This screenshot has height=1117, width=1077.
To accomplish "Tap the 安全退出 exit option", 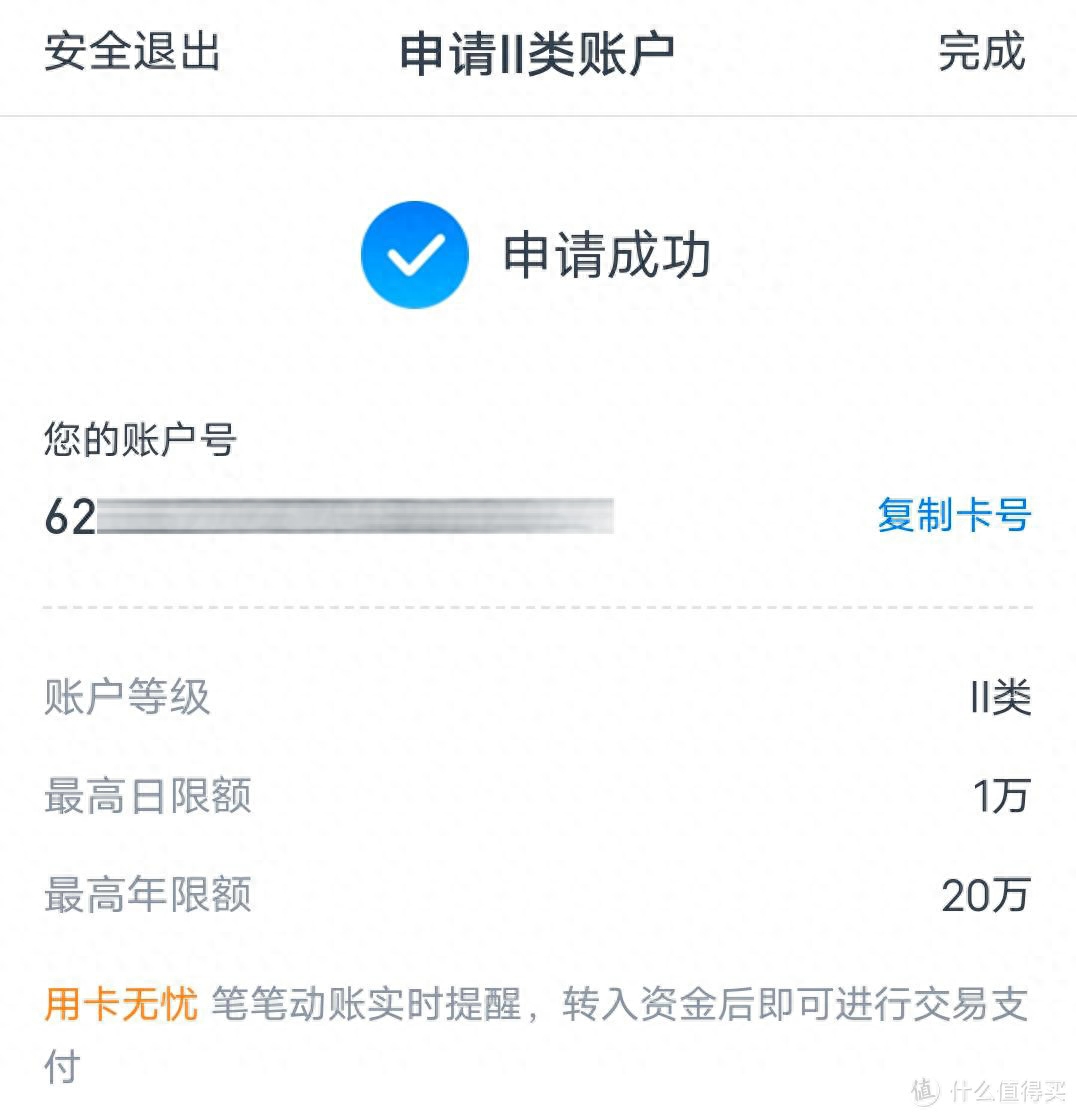I will pos(132,55).
